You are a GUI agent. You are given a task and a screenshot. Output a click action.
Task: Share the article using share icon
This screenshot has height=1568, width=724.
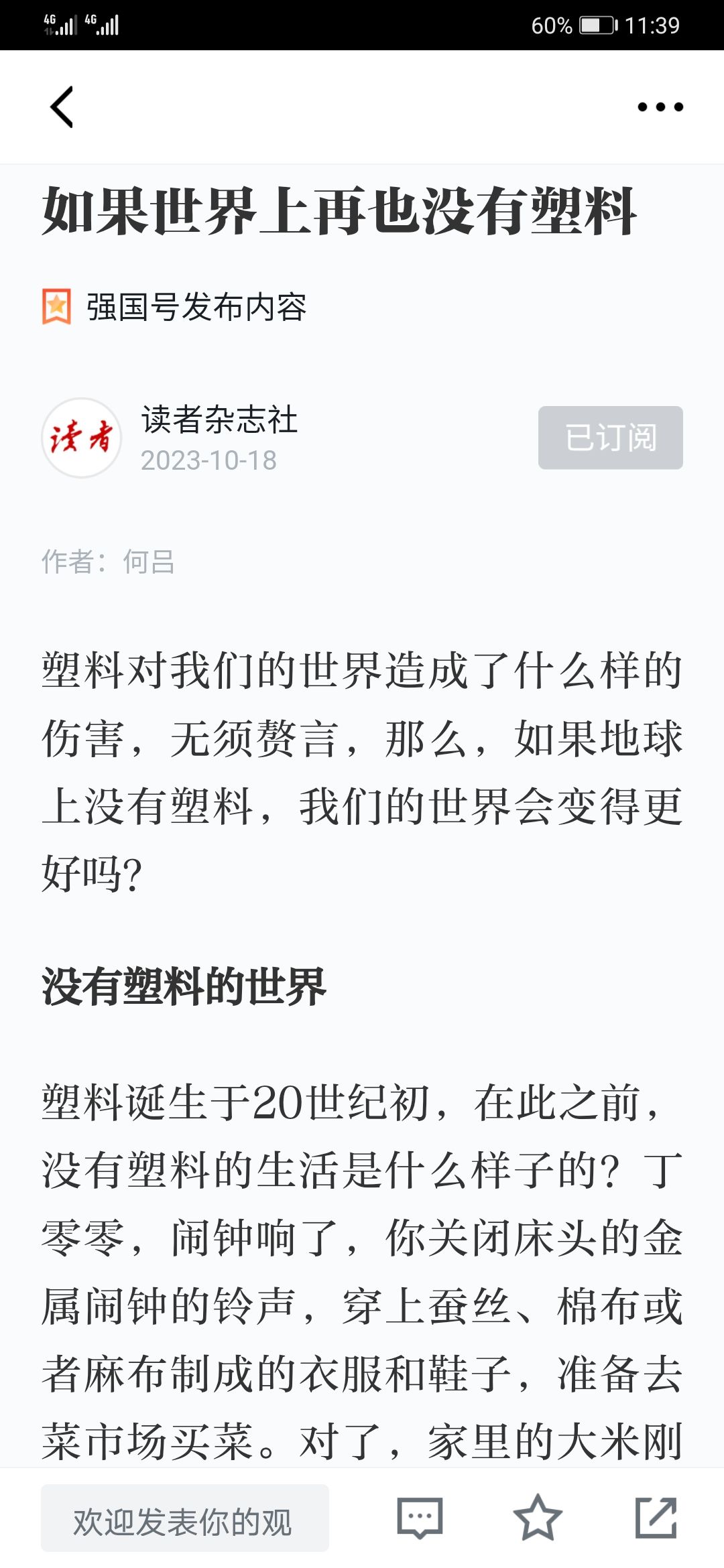click(x=656, y=1517)
